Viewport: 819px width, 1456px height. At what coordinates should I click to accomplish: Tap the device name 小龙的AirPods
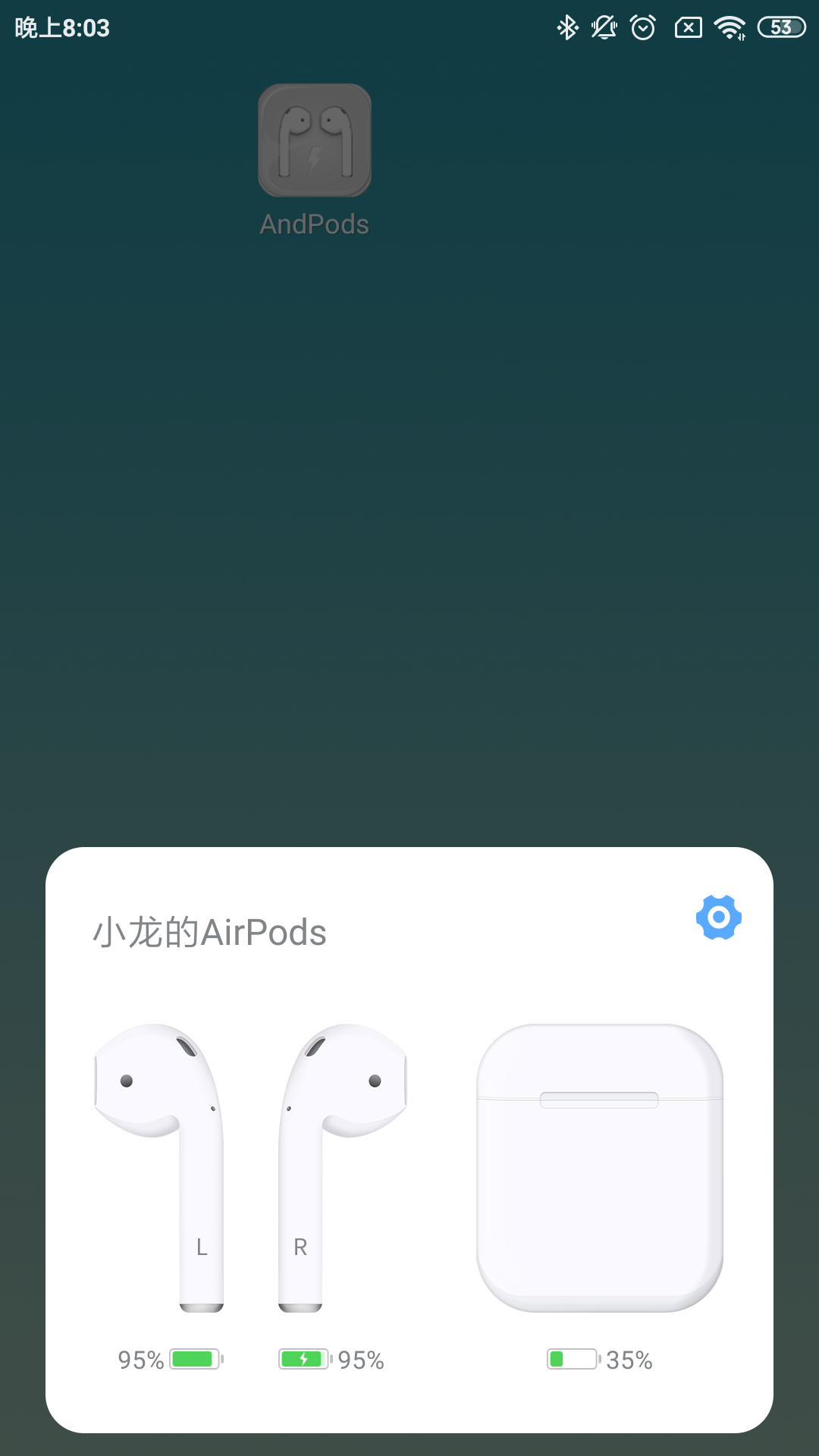point(211,933)
